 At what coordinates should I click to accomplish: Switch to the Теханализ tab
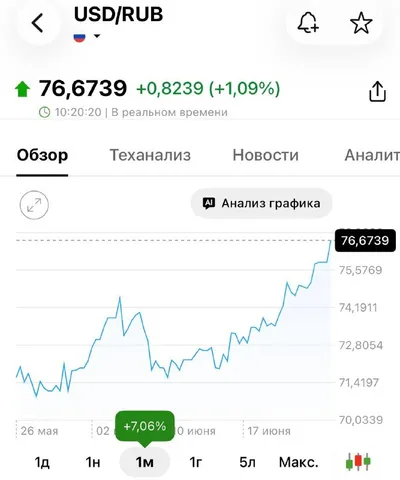tap(150, 155)
